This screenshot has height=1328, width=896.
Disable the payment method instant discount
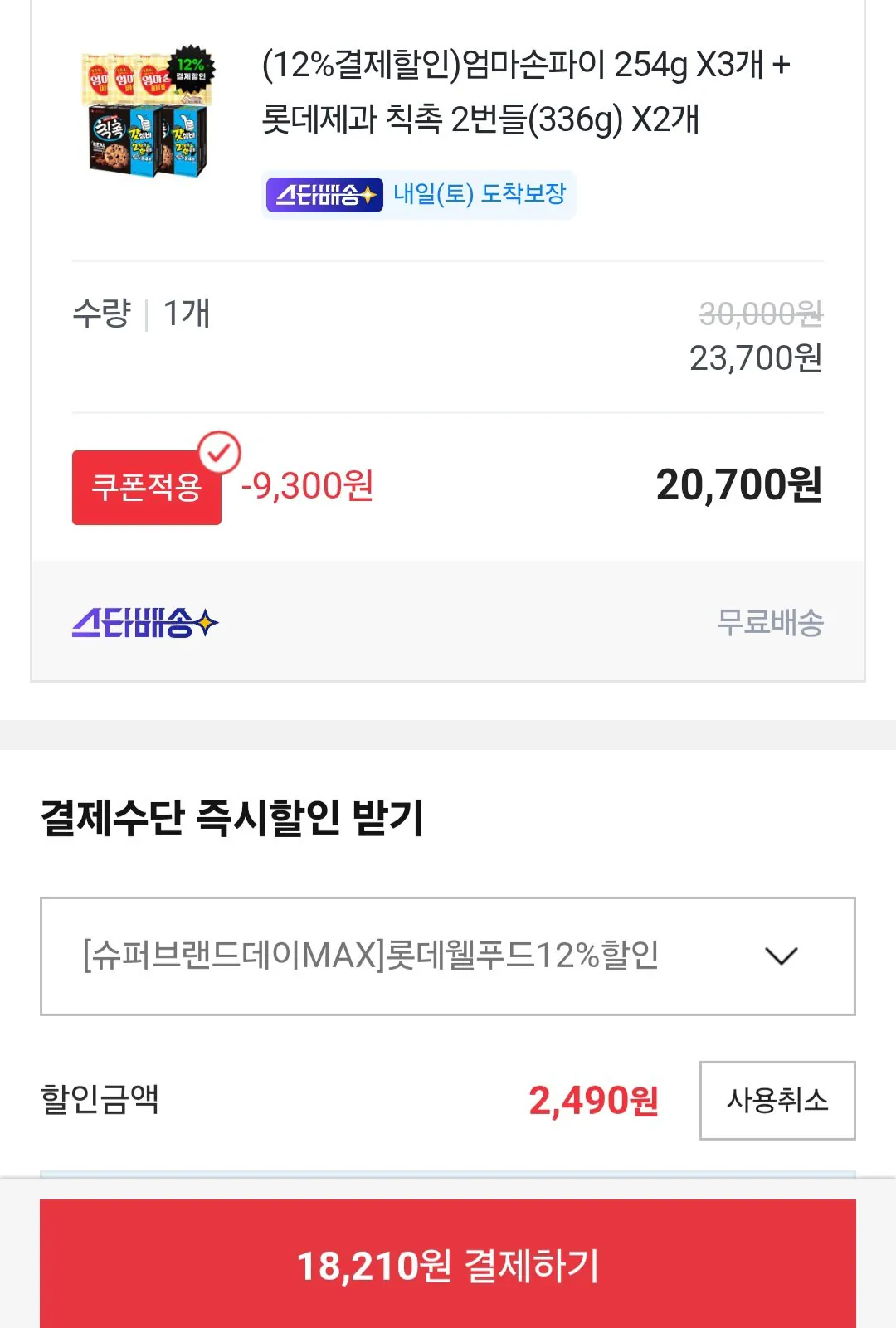tap(777, 1099)
